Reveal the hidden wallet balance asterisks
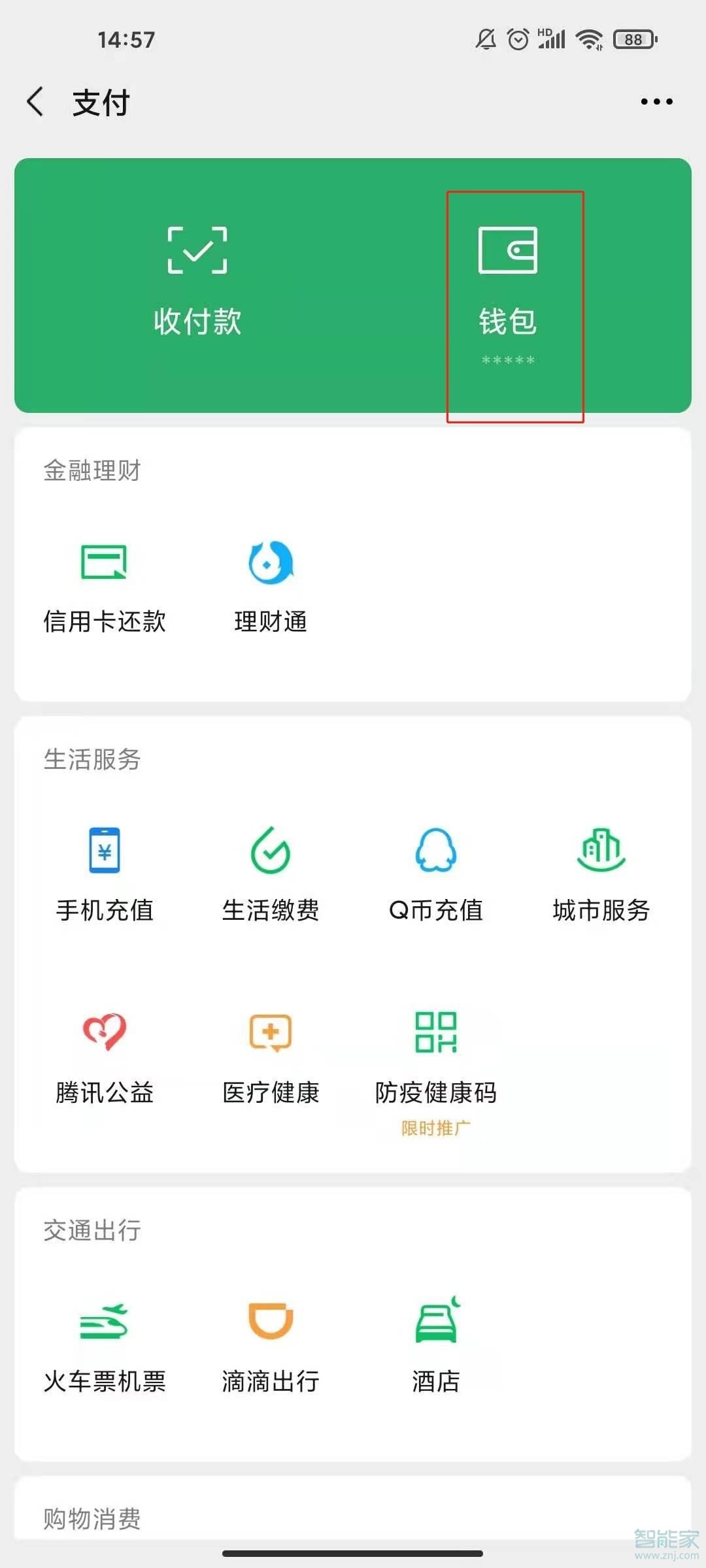This screenshot has width=706, height=1568. click(x=509, y=360)
